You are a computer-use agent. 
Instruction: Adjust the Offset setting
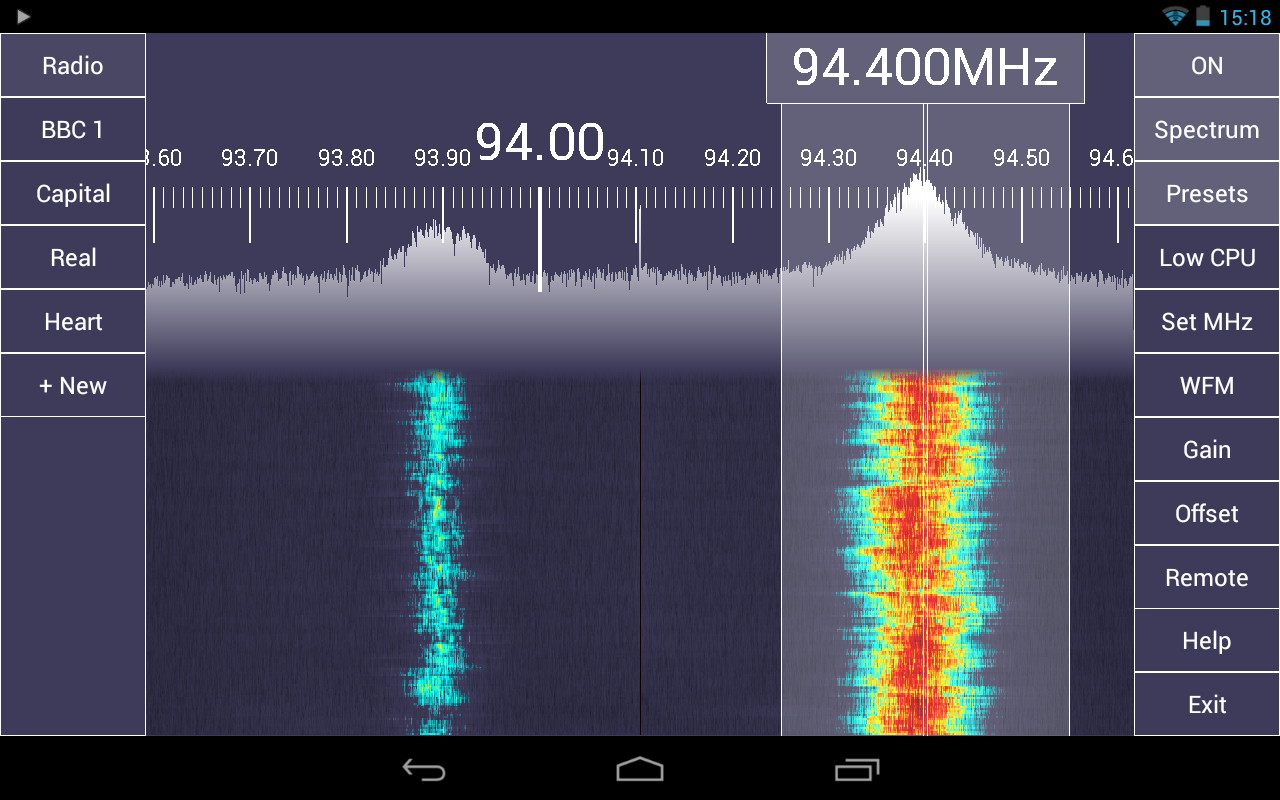click(1207, 514)
